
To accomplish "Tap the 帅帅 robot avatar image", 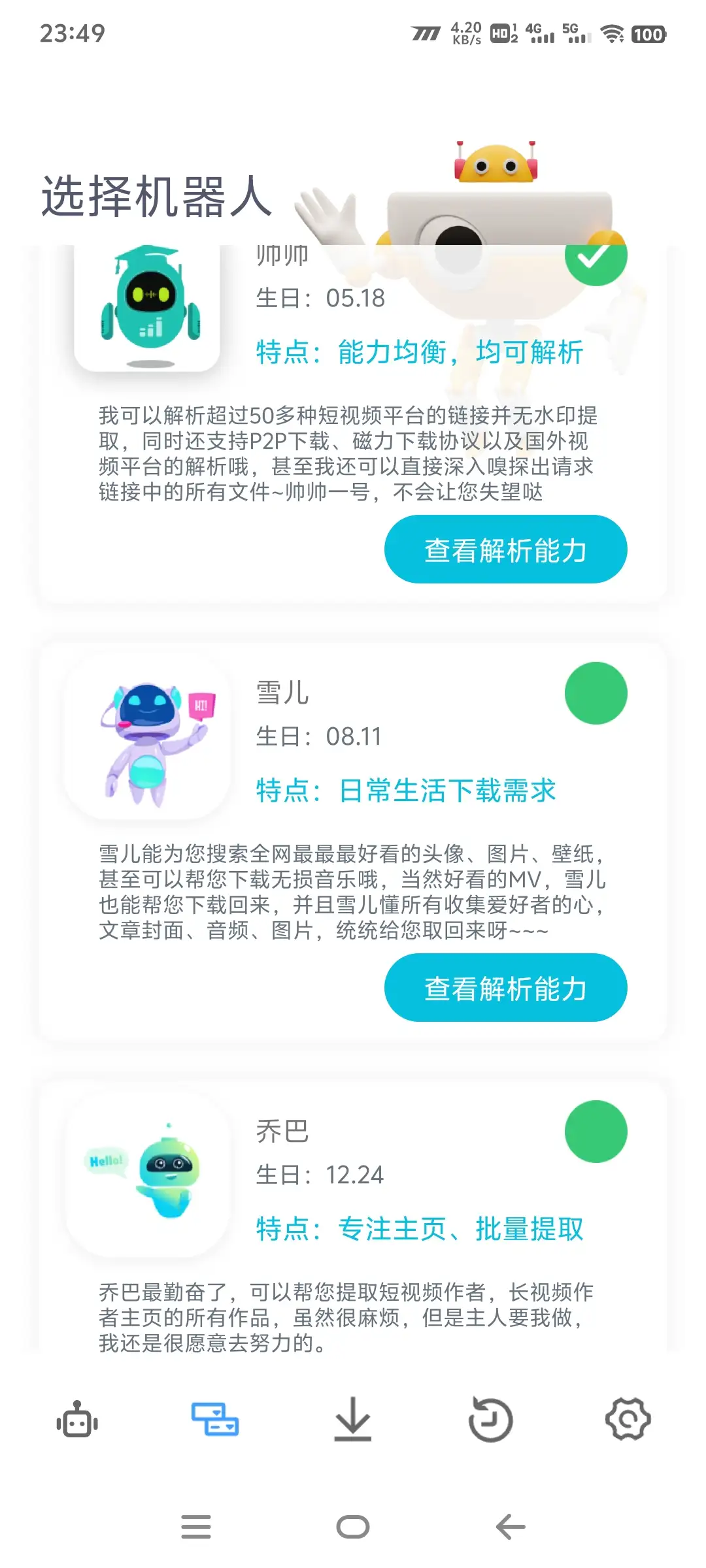I will [x=149, y=304].
